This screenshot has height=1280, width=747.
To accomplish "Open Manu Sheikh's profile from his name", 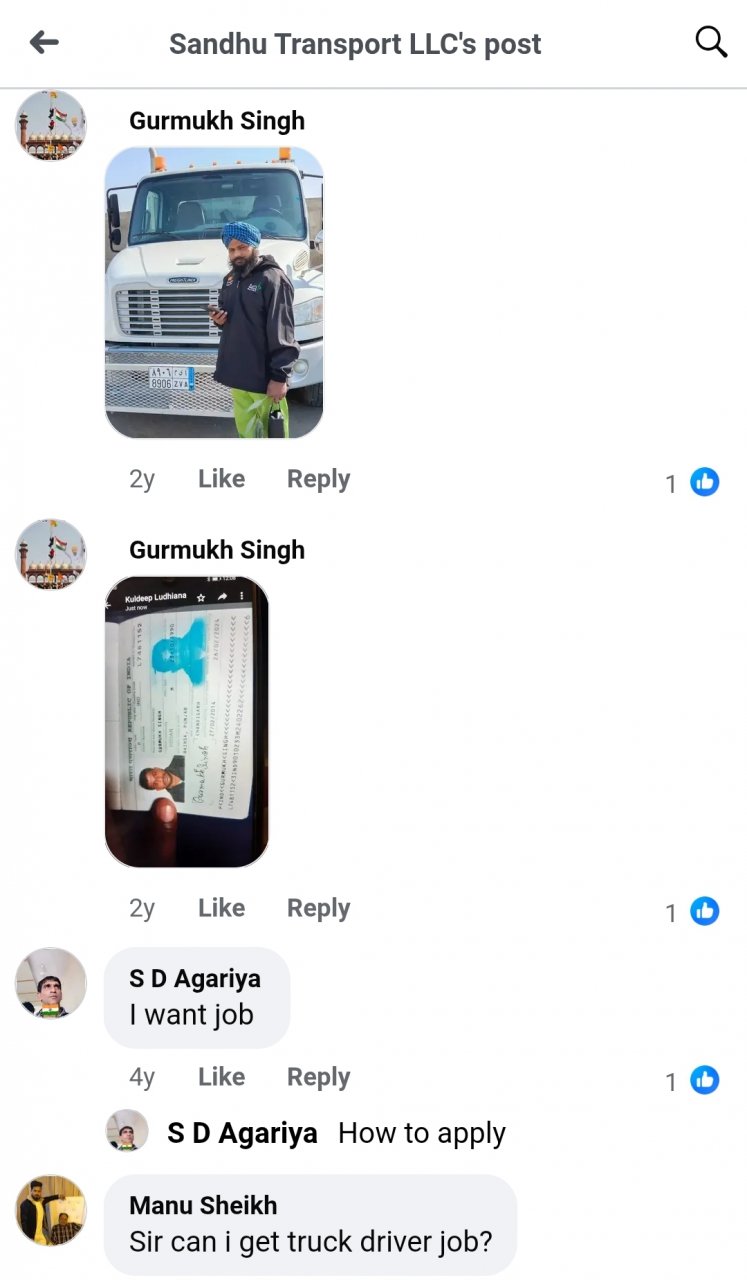I will [203, 1205].
